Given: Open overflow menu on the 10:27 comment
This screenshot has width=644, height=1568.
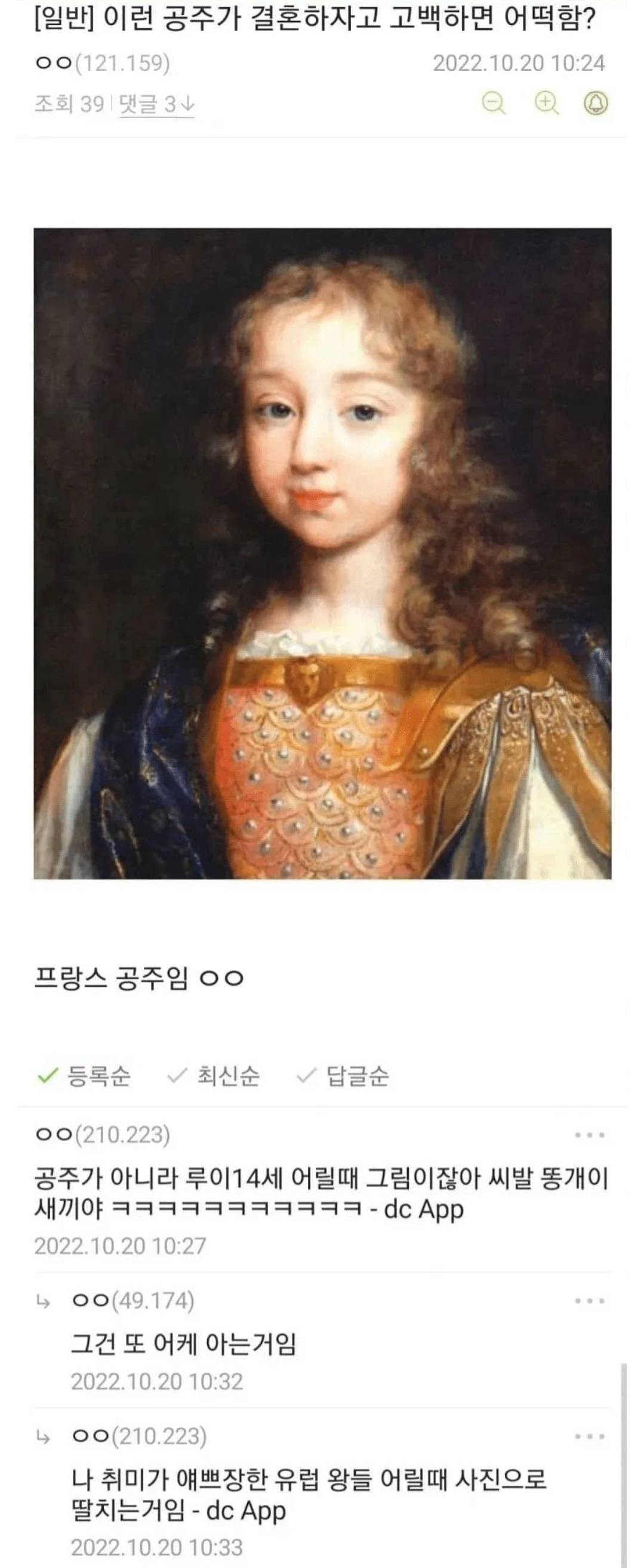Looking at the screenshot, I should click(x=590, y=1135).
